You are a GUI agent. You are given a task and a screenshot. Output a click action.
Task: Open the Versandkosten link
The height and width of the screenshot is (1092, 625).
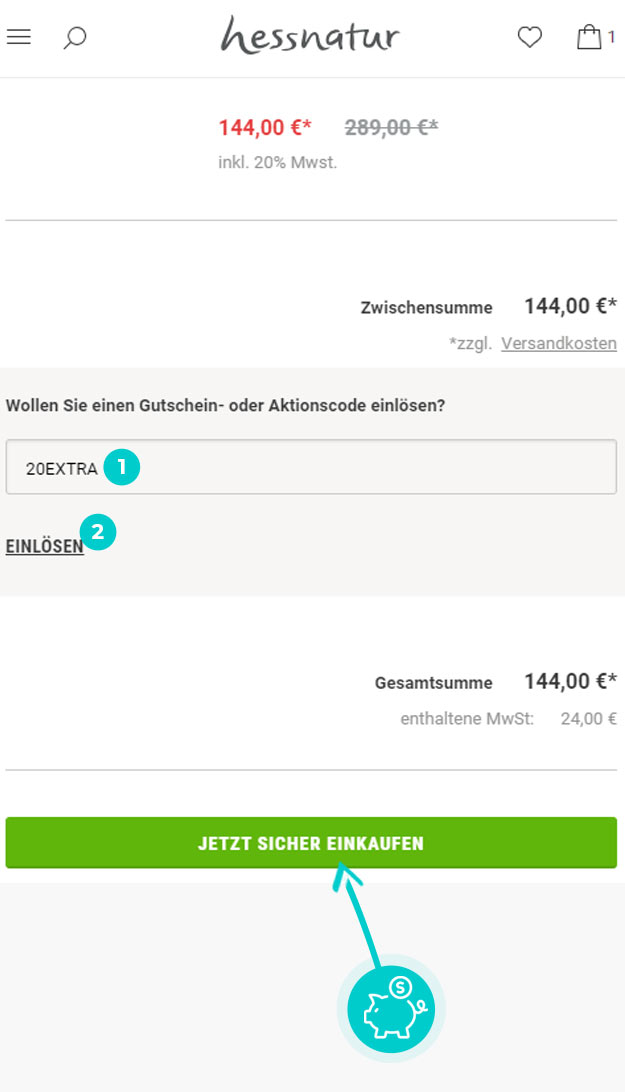click(559, 343)
